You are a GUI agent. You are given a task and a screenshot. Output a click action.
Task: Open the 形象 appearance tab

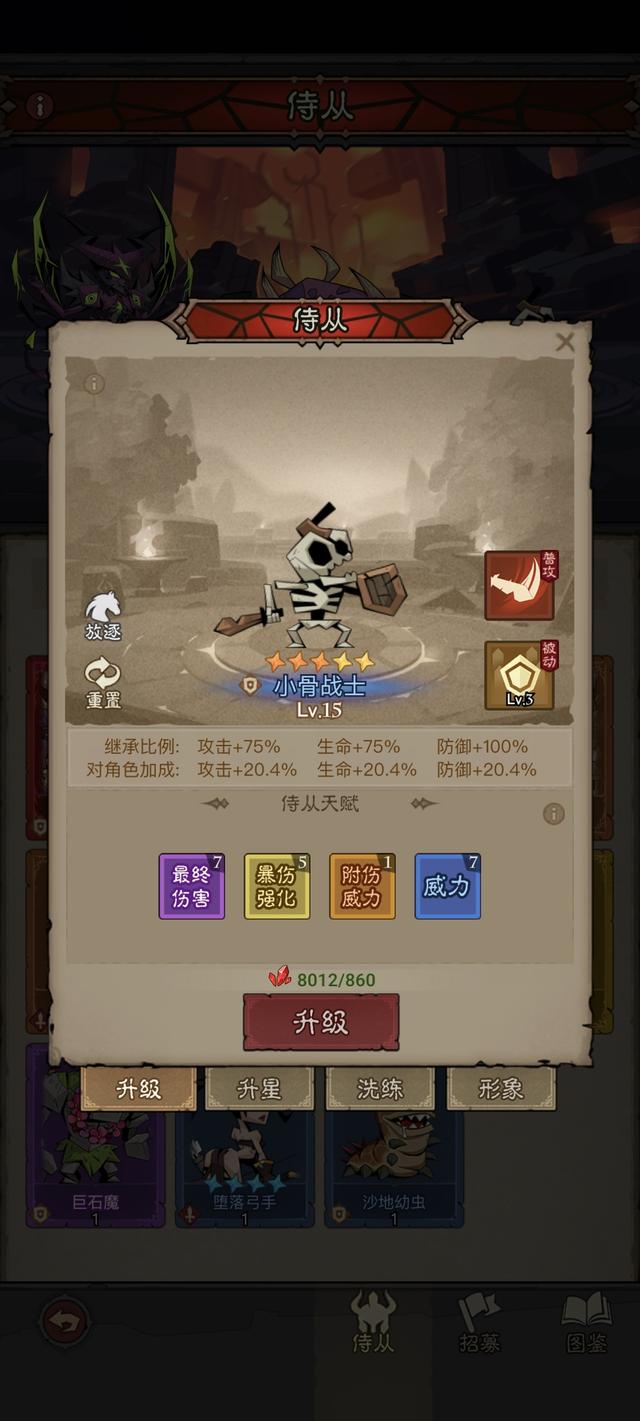click(x=500, y=1089)
